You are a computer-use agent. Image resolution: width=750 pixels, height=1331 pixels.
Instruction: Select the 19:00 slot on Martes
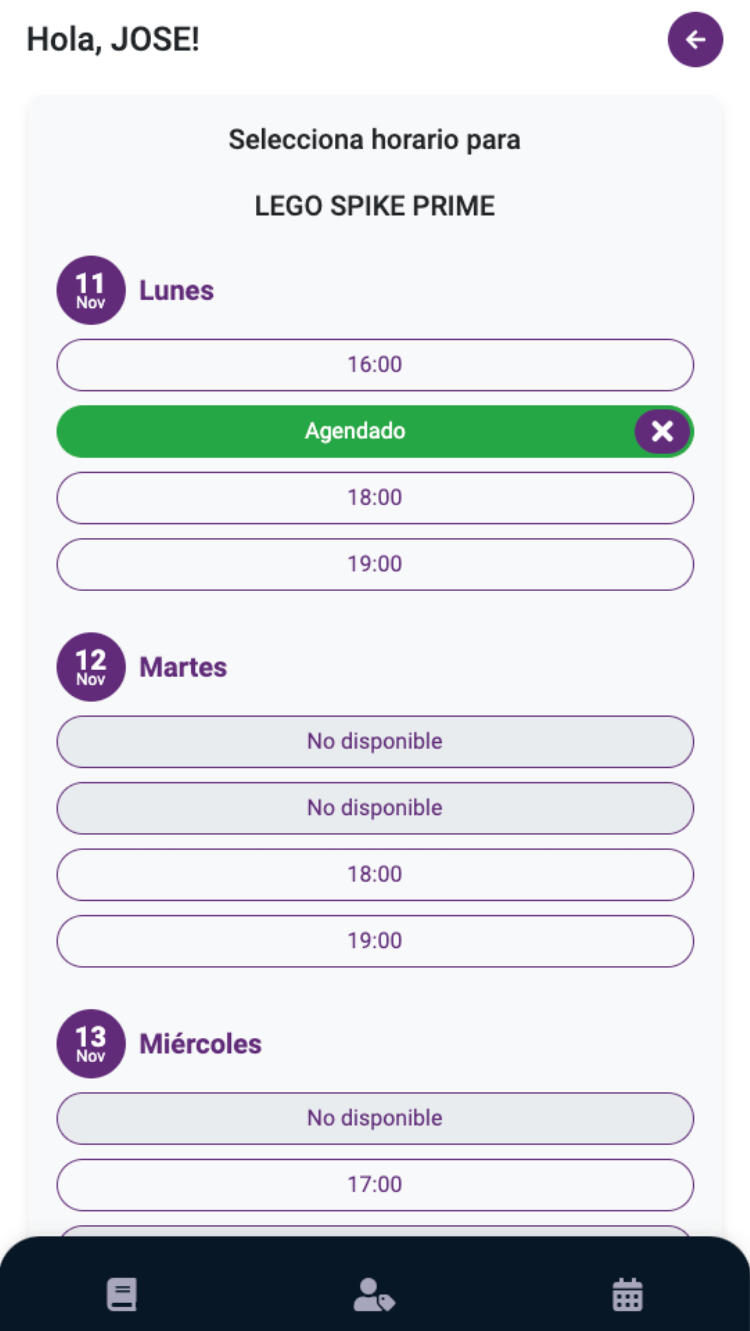point(375,941)
